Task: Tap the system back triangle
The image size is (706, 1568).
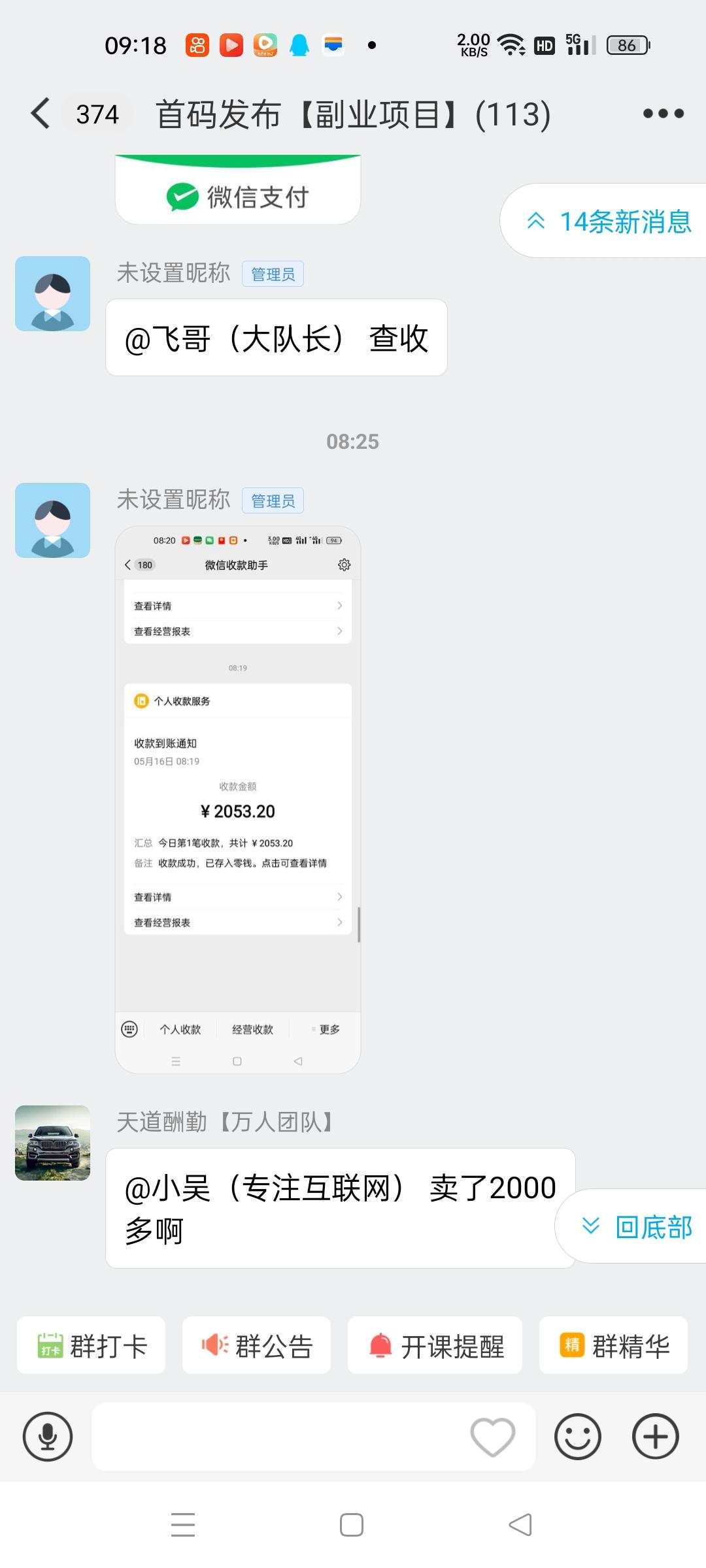Action: tap(520, 1525)
